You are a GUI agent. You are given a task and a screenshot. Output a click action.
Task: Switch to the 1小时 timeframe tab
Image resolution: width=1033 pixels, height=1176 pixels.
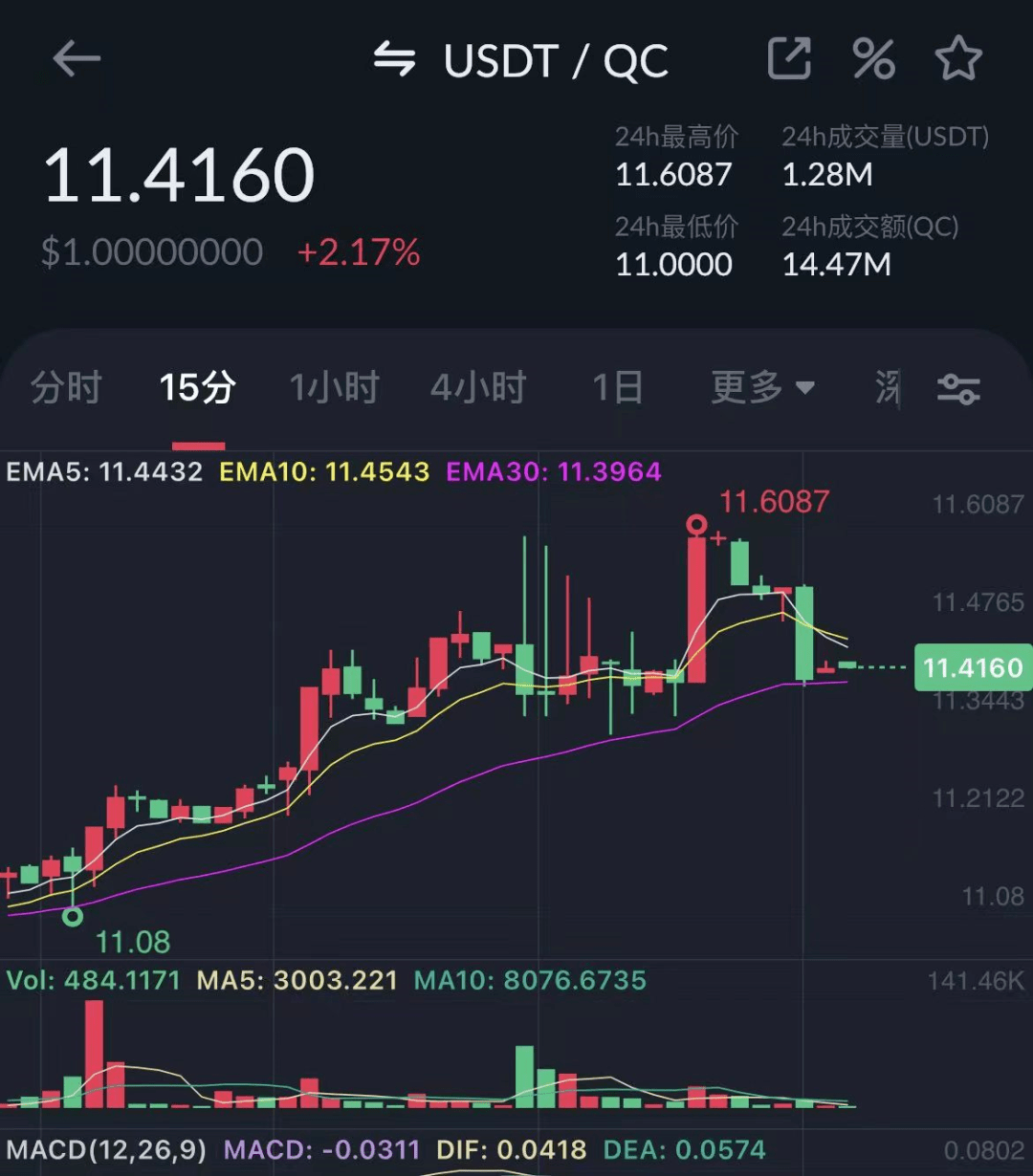(335, 388)
